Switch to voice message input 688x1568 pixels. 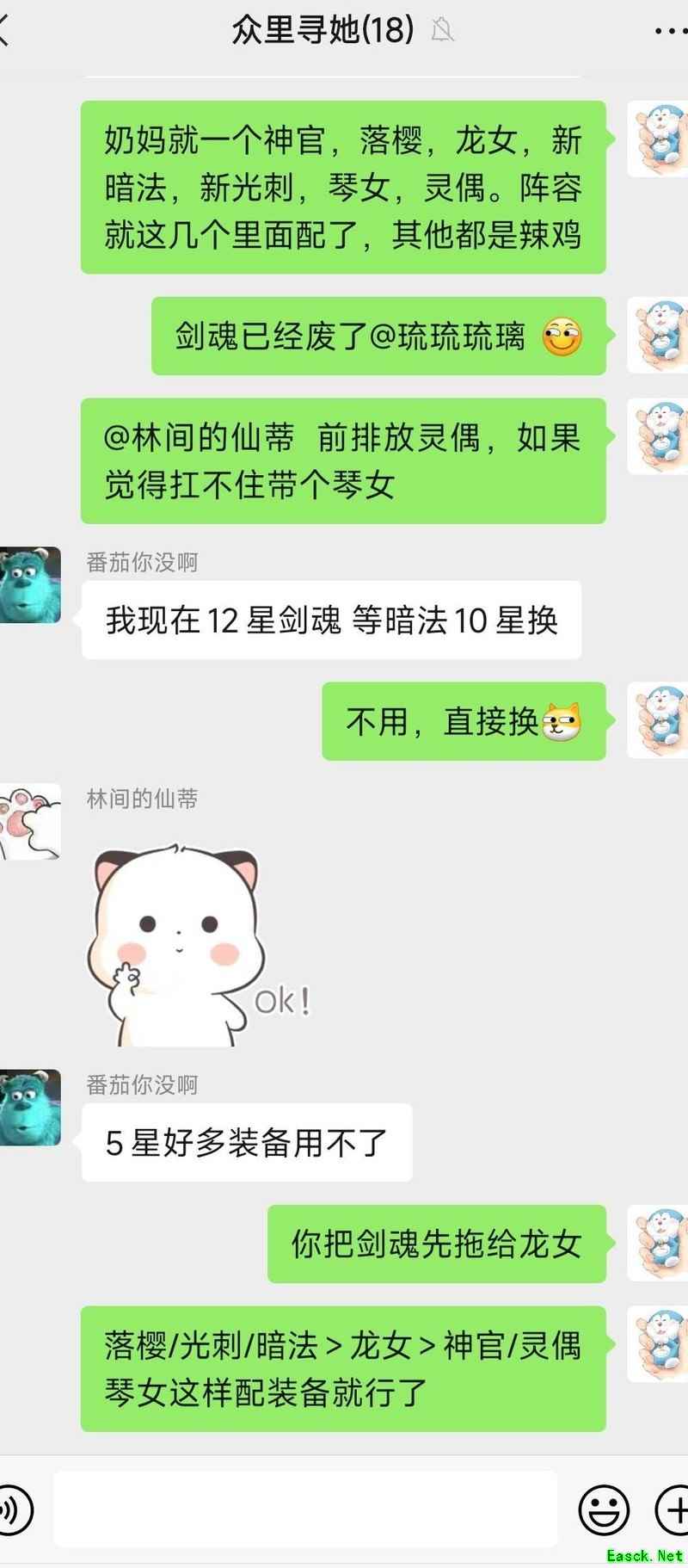tap(15, 1509)
